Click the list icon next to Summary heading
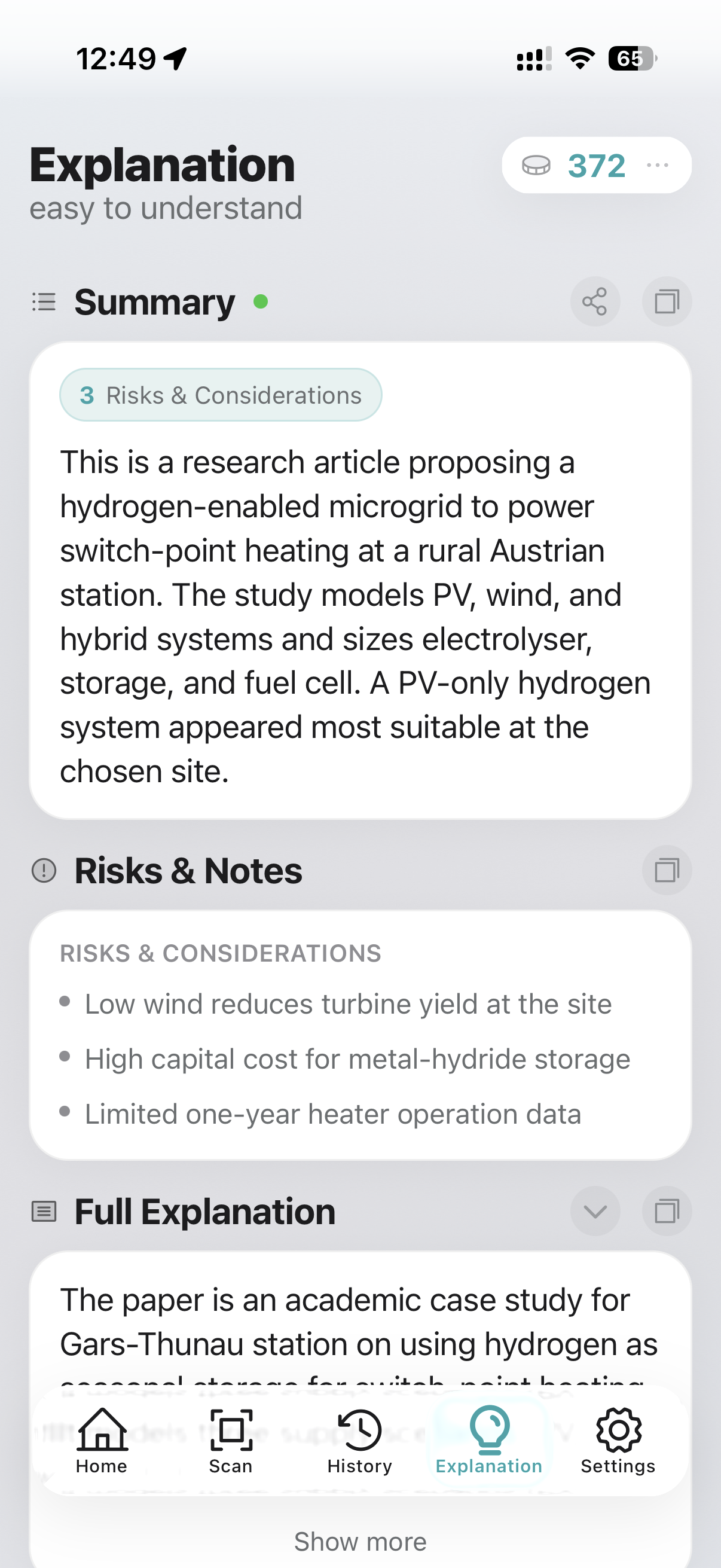The width and height of the screenshot is (721, 1568). click(x=42, y=302)
